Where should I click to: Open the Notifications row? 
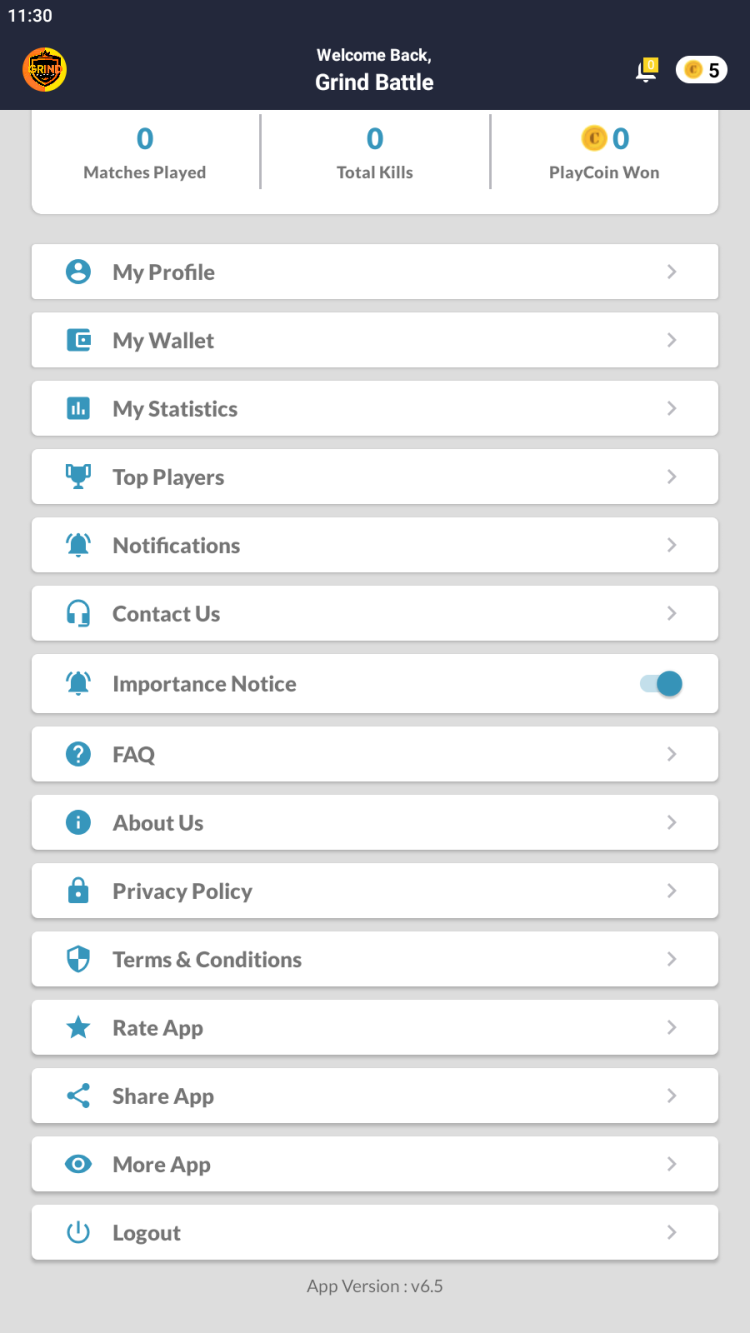click(x=375, y=545)
